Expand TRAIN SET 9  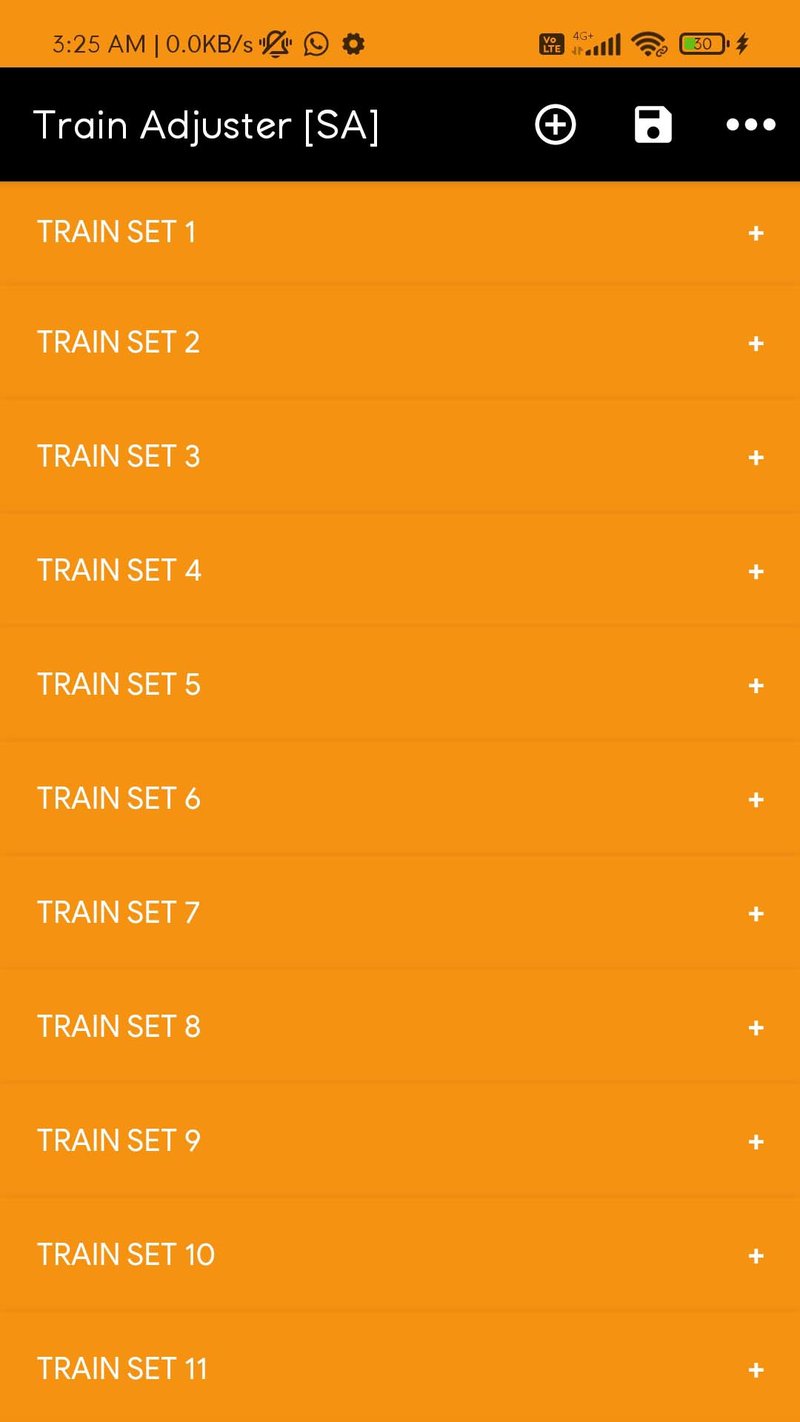tap(400, 1141)
